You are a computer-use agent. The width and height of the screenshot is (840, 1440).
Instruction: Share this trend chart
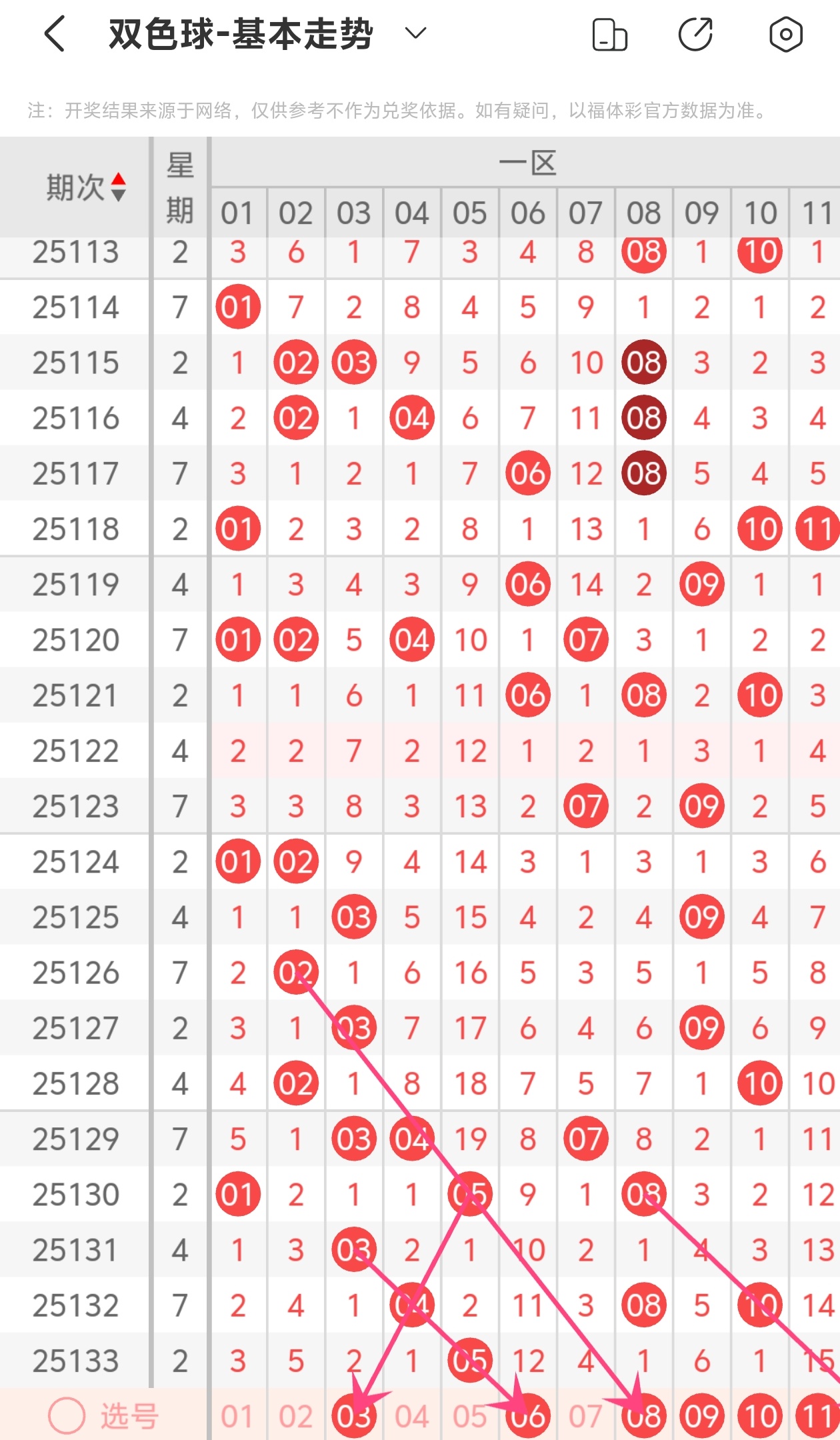click(x=695, y=35)
